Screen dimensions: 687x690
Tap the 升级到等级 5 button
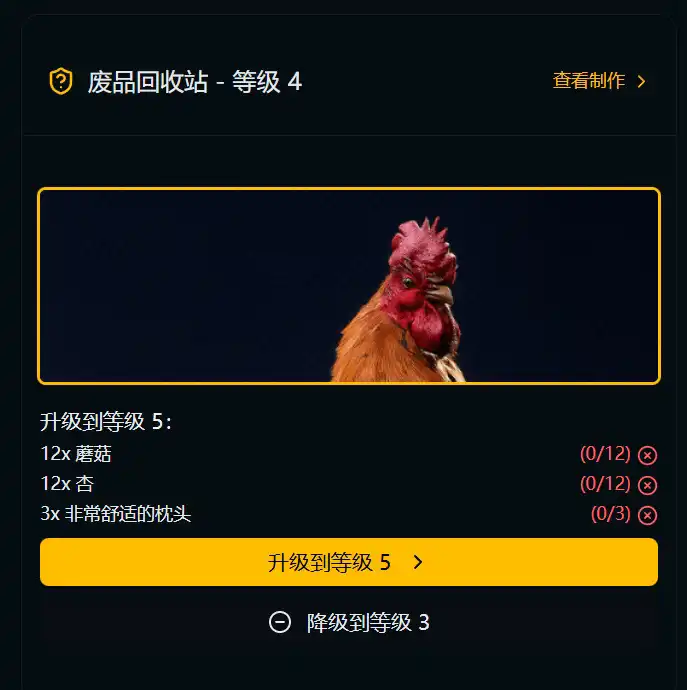(348, 562)
